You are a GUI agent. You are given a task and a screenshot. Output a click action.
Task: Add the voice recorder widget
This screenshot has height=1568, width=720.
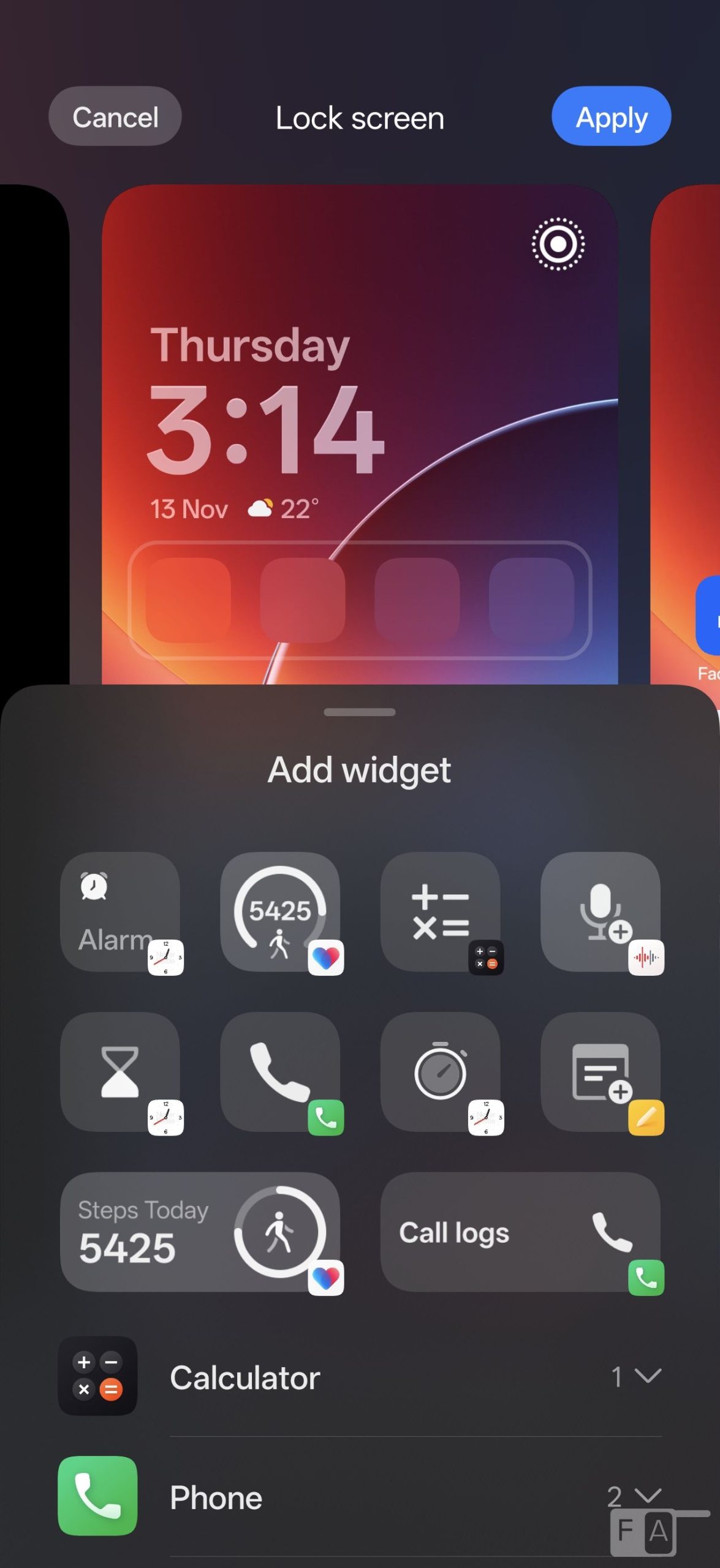click(599, 911)
